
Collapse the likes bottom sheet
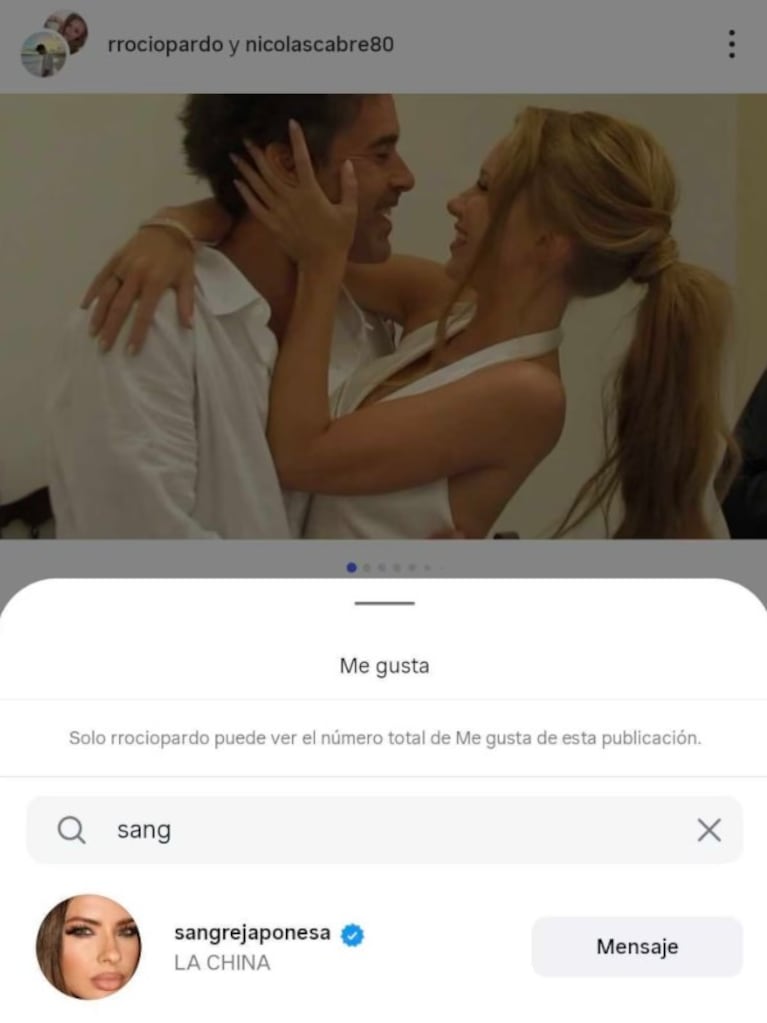383,602
